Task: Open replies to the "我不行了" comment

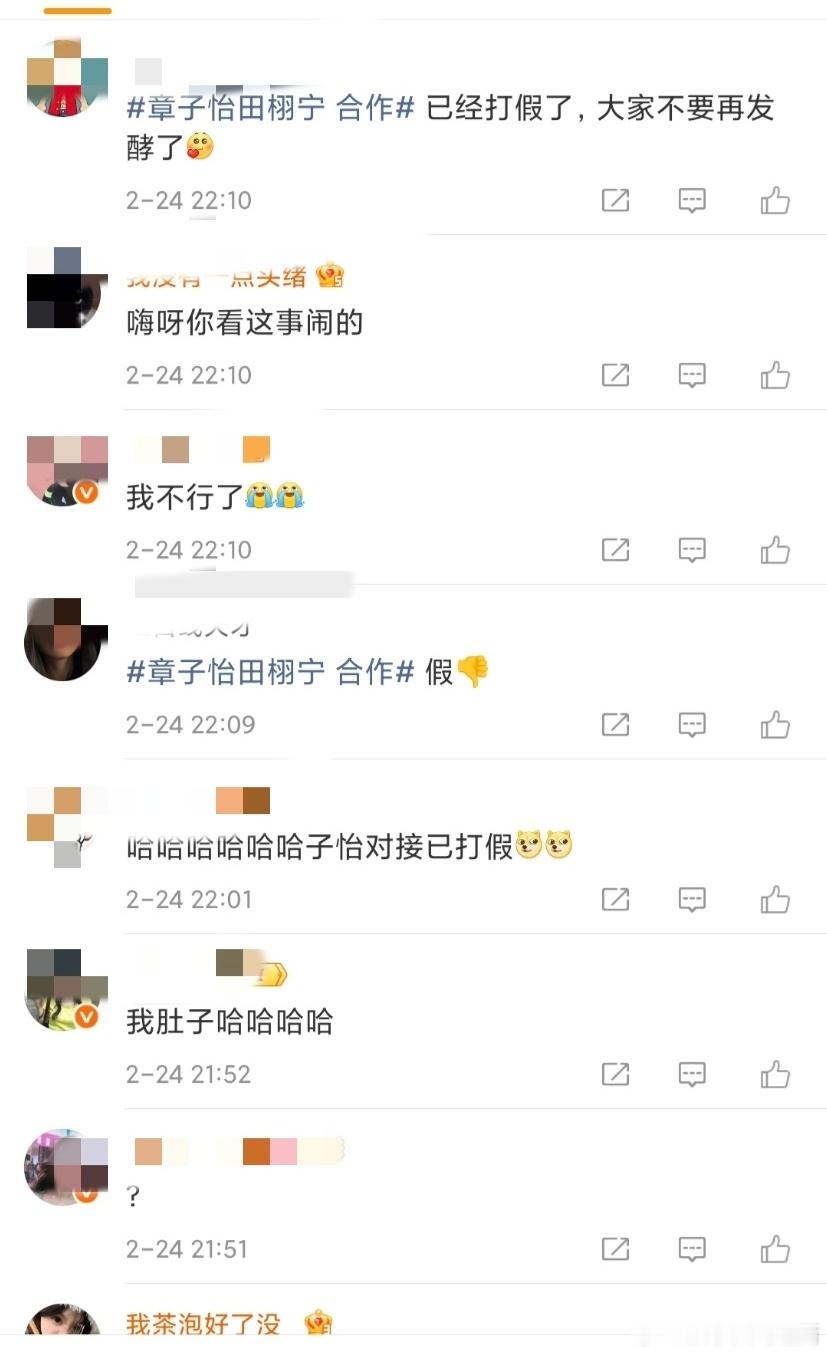Action: [x=693, y=549]
